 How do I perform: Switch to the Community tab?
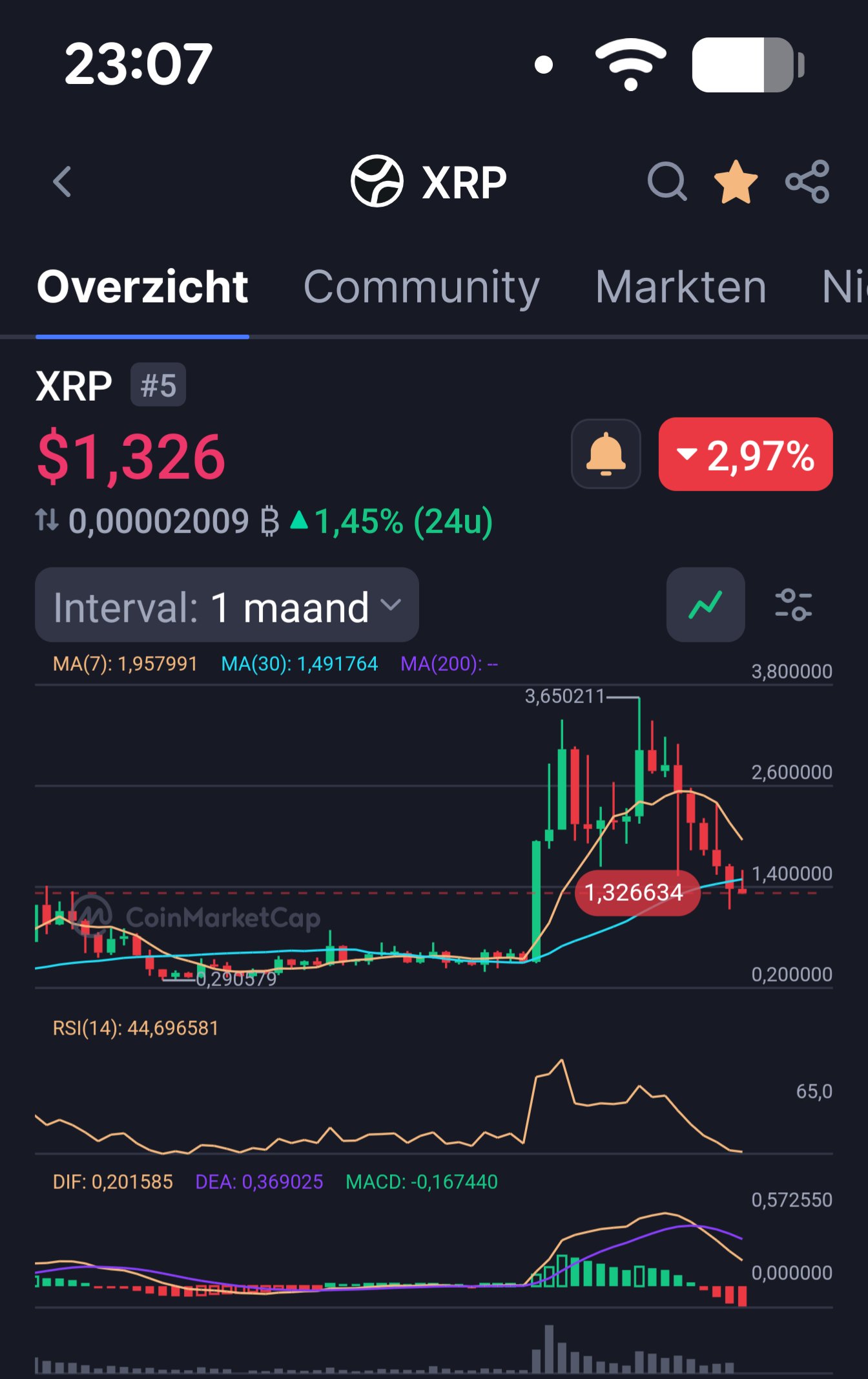click(x=421, y=287)
